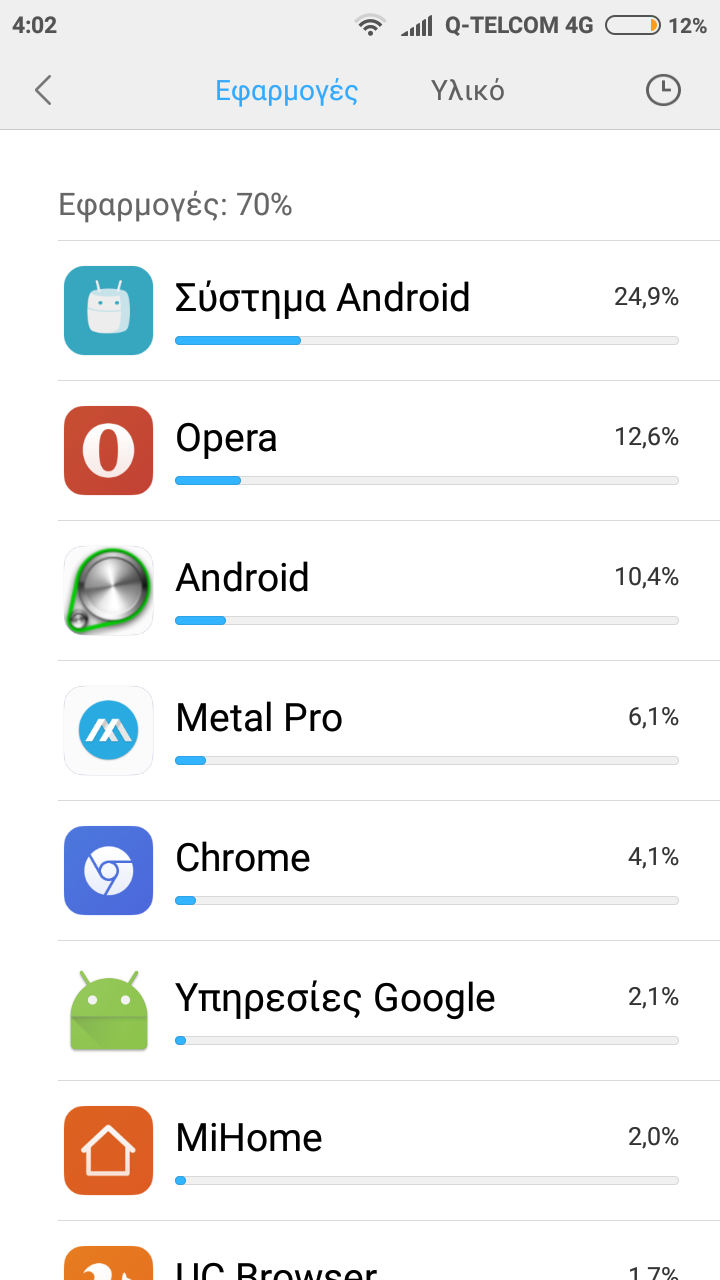Switch to the Υλικό tab
Screen dimensions: 720x1280
[x=467, y=91]
